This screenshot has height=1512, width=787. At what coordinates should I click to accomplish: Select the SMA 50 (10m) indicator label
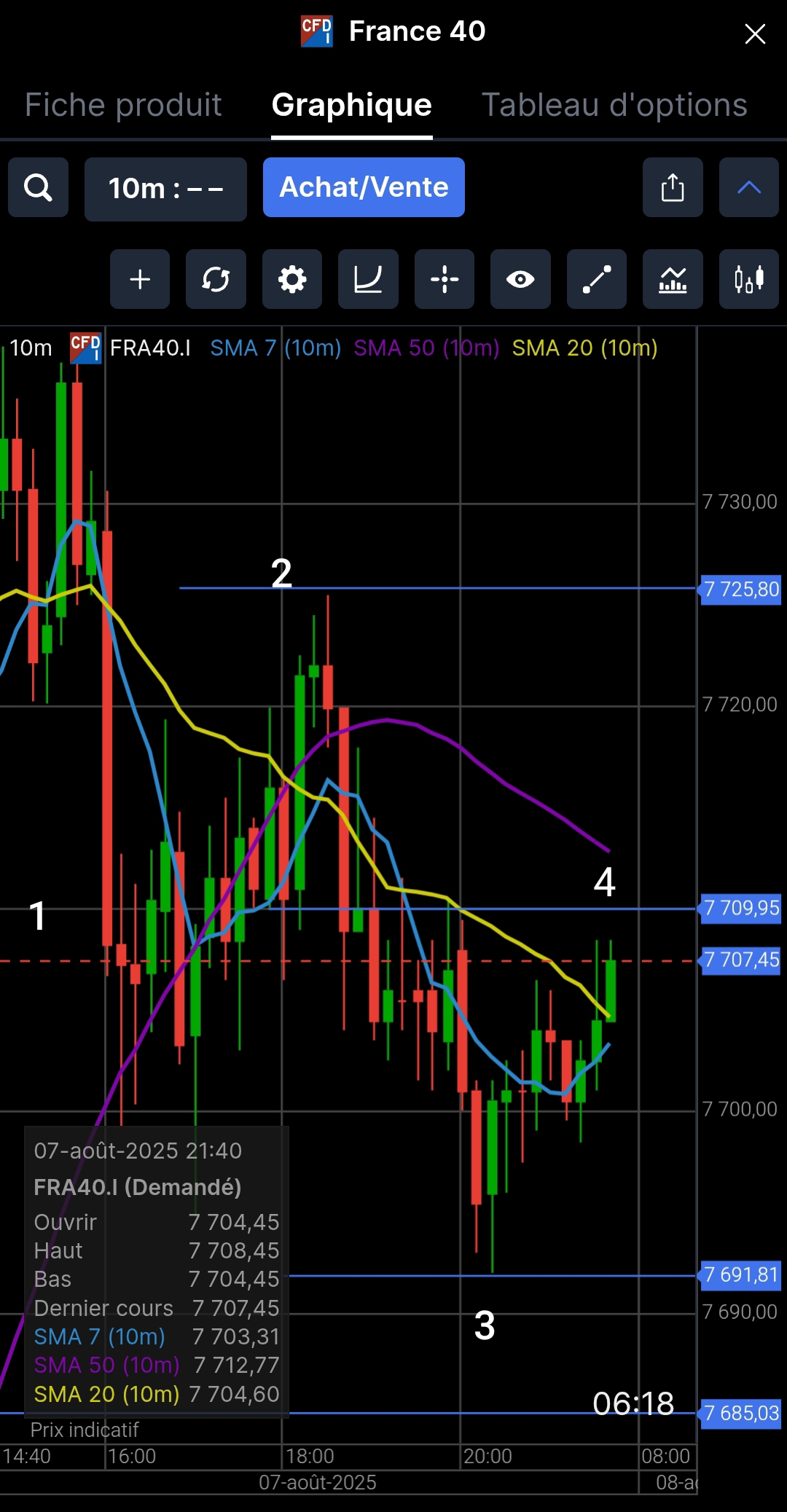pyautogui.click(x=426, y=348)
